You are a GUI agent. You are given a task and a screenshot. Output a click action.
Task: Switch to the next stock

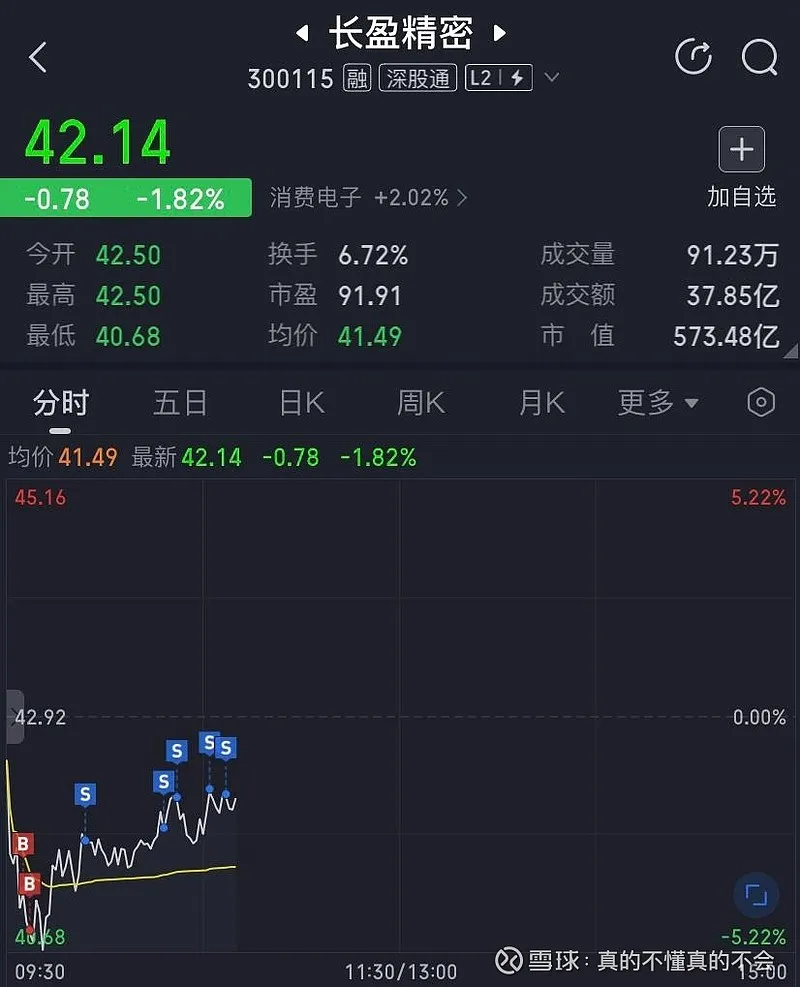pos(499,35)
